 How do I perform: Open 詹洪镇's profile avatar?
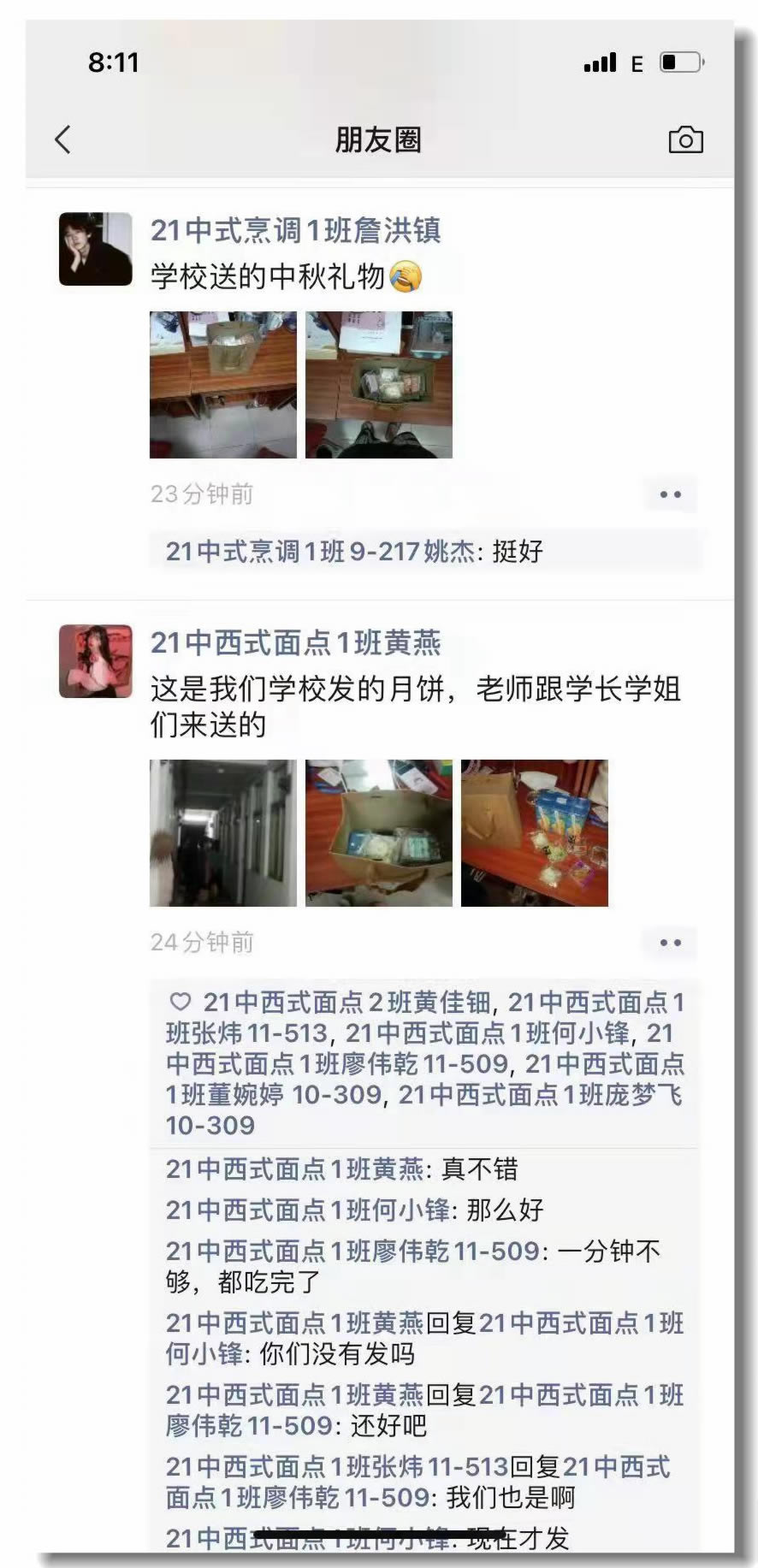95,249
